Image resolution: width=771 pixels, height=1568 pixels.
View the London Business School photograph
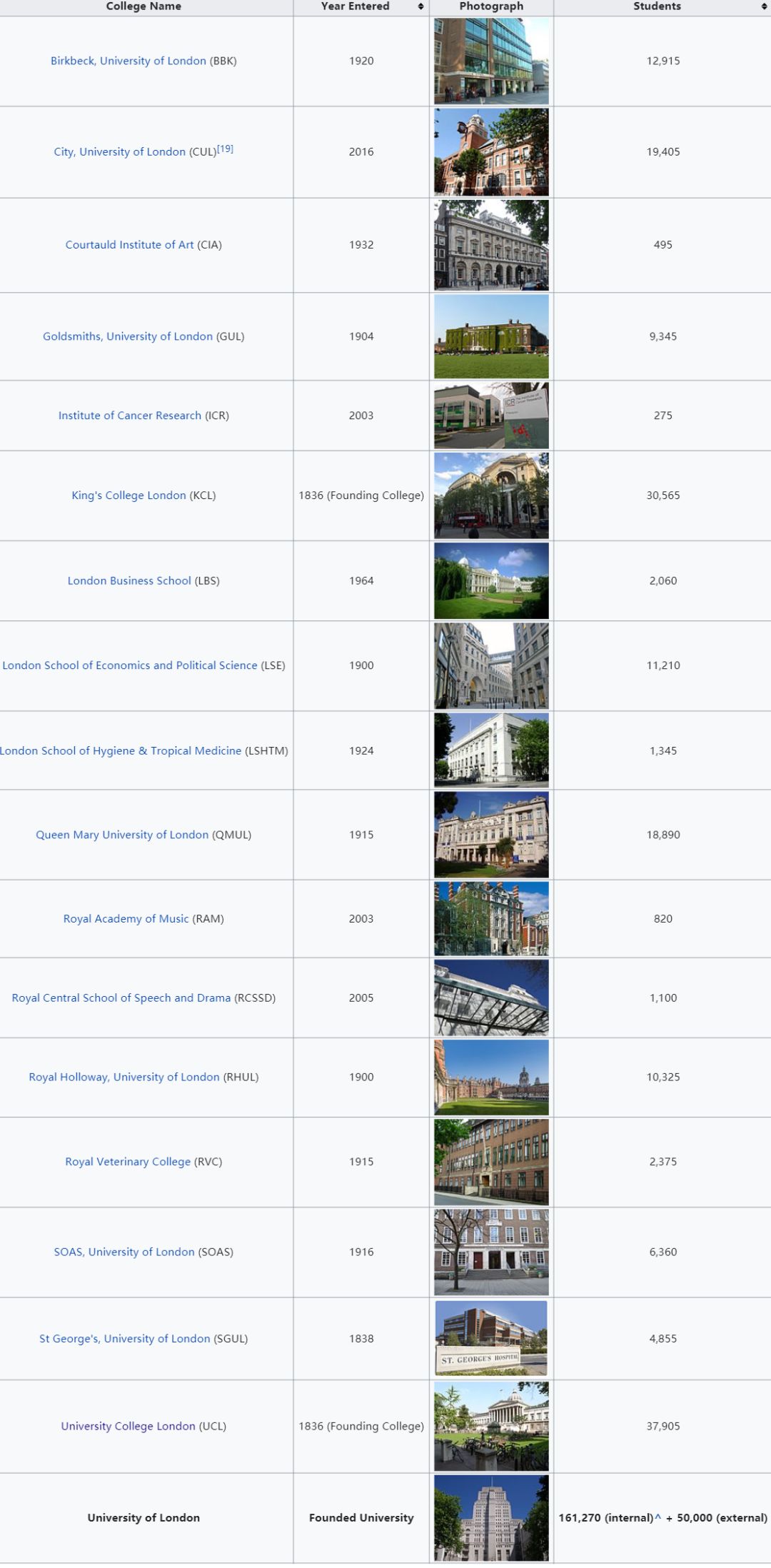click(x=491, y=581)
